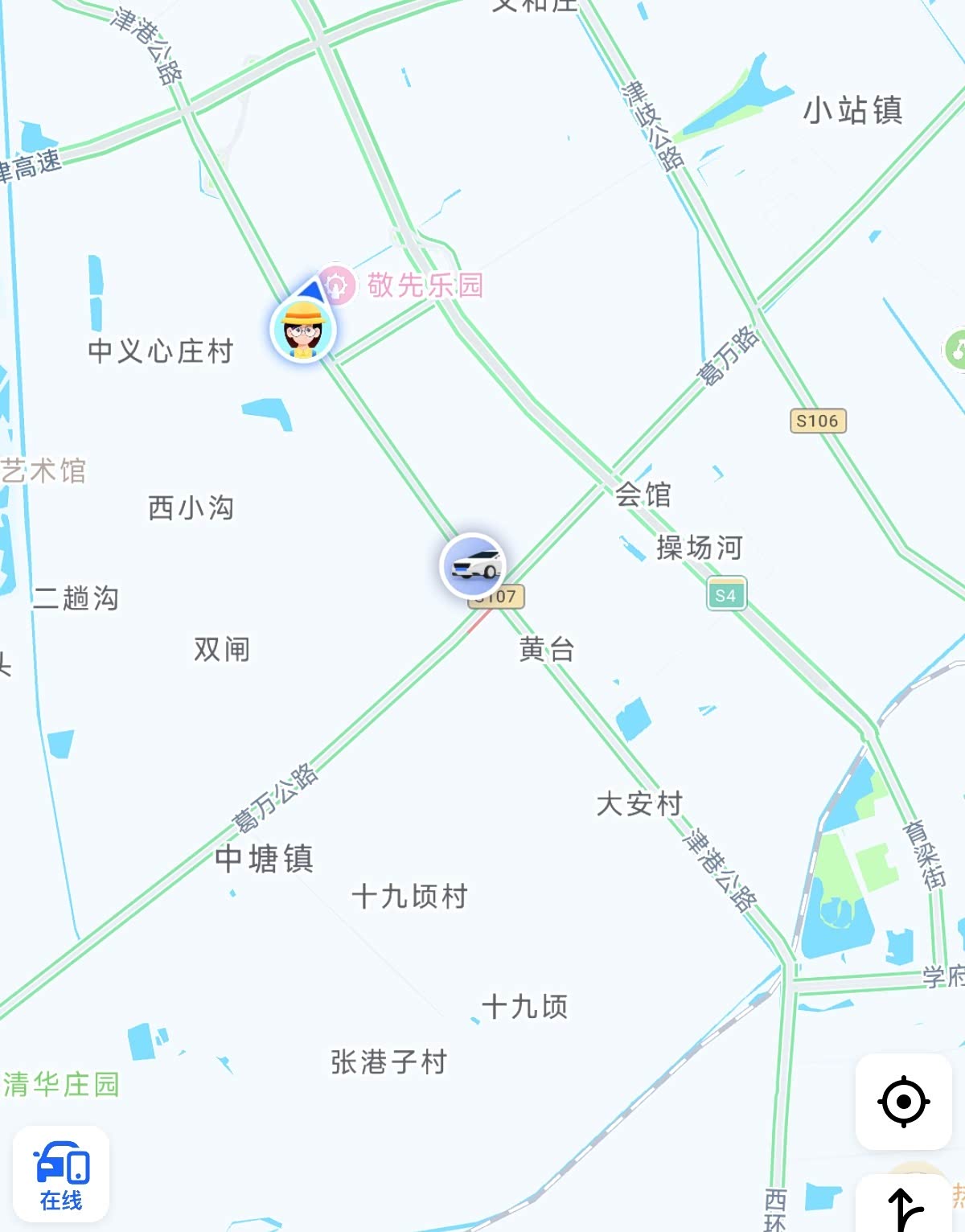Viewport: 965px width, 1232px height.
Task: Select the white car marker
Action: 474,565
